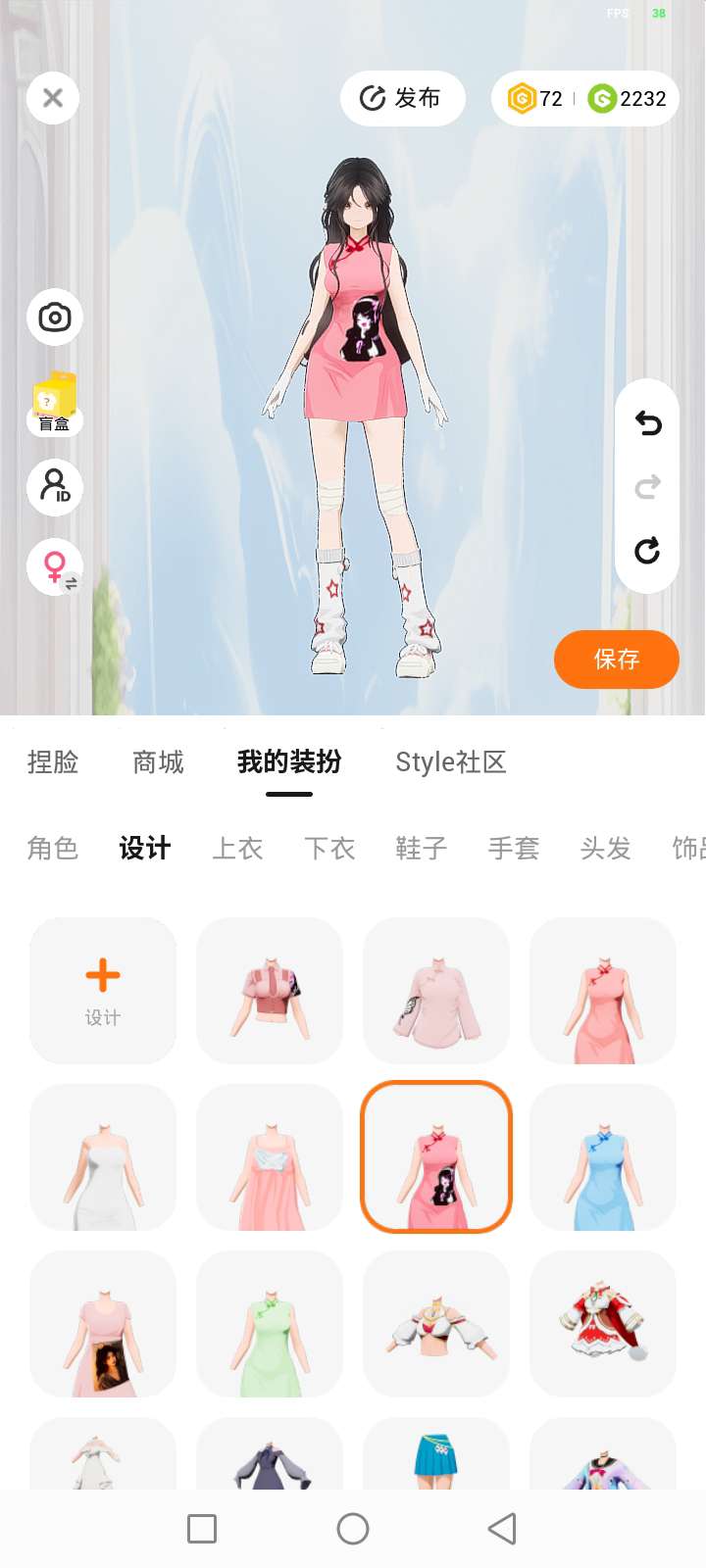Reset the outfit with the refresh icon
The width and height of the screenshot is (706, 1568).
click(x=647, y=551)
